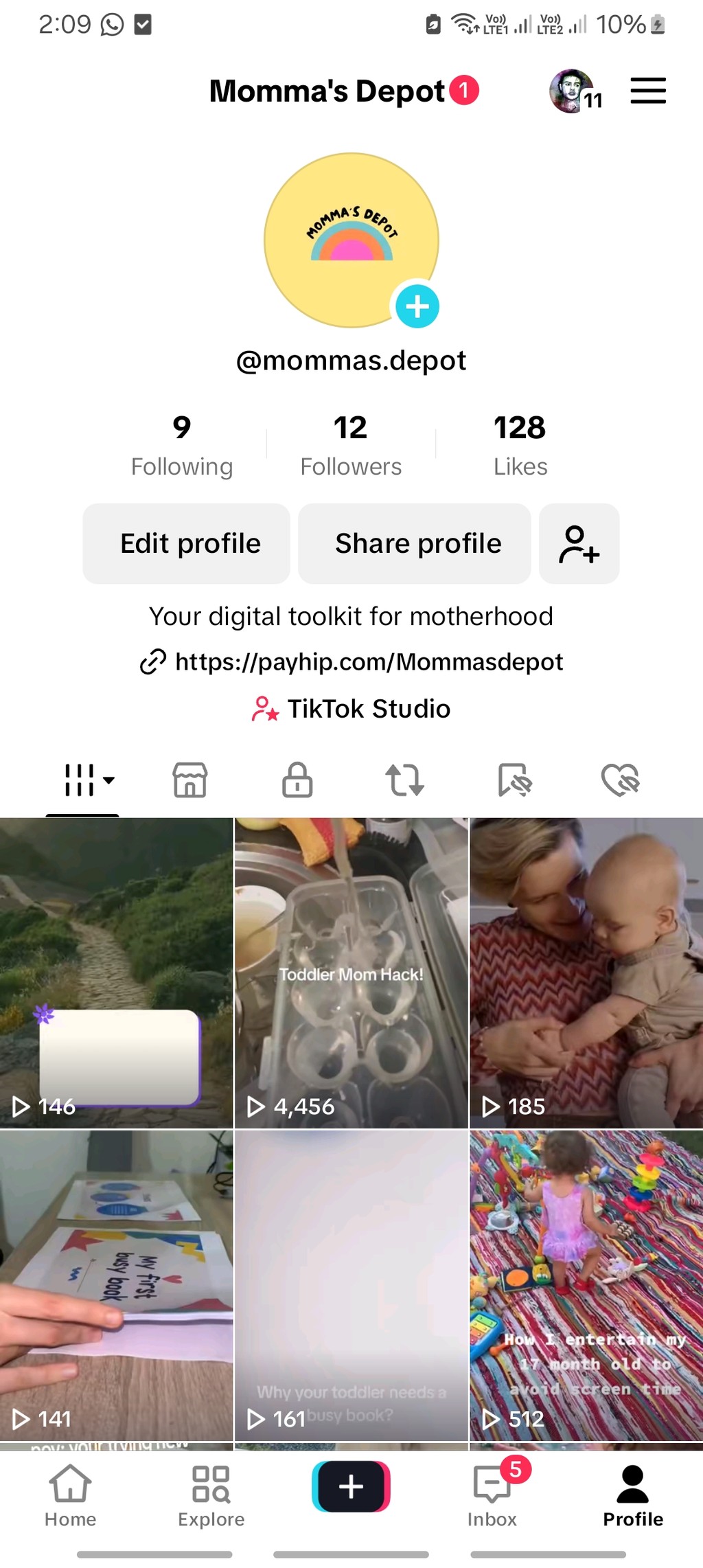Go to the Inbox tab
703x1568 pixels.
[492, 1494]
